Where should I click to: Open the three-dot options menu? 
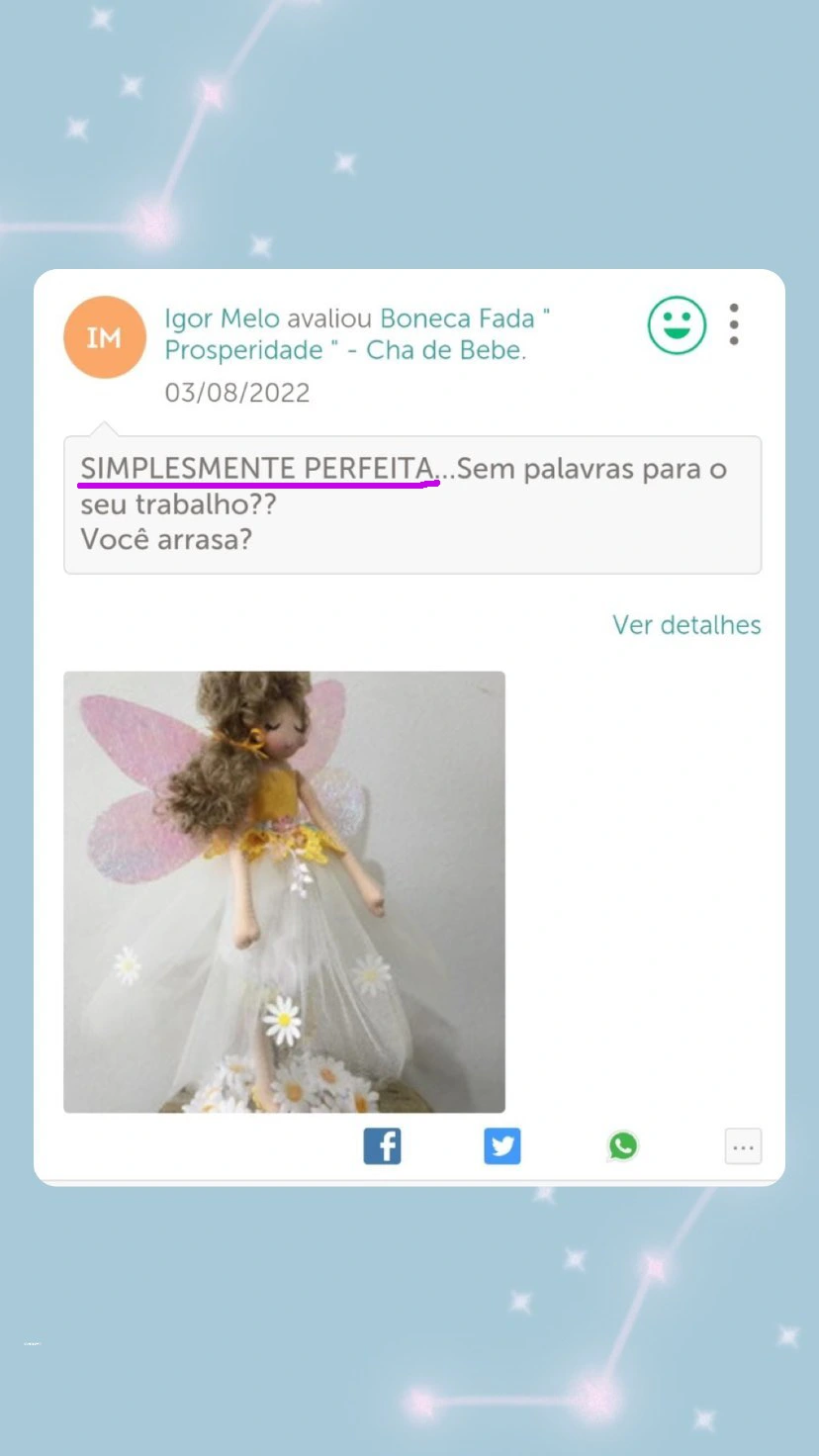pyautogui.click(x=734, y=324)
